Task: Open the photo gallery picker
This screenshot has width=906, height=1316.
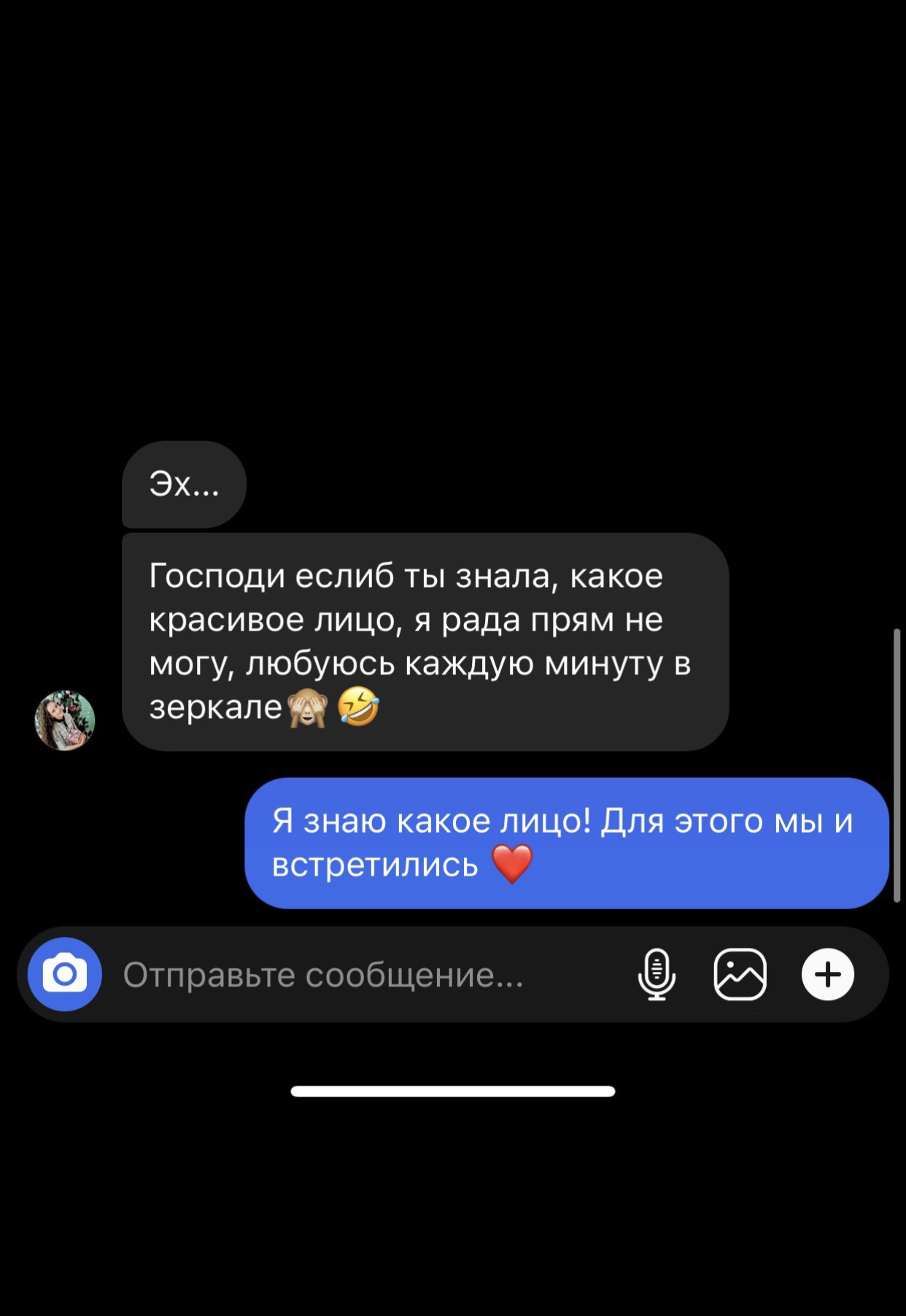Action: [x=740, y=974]
